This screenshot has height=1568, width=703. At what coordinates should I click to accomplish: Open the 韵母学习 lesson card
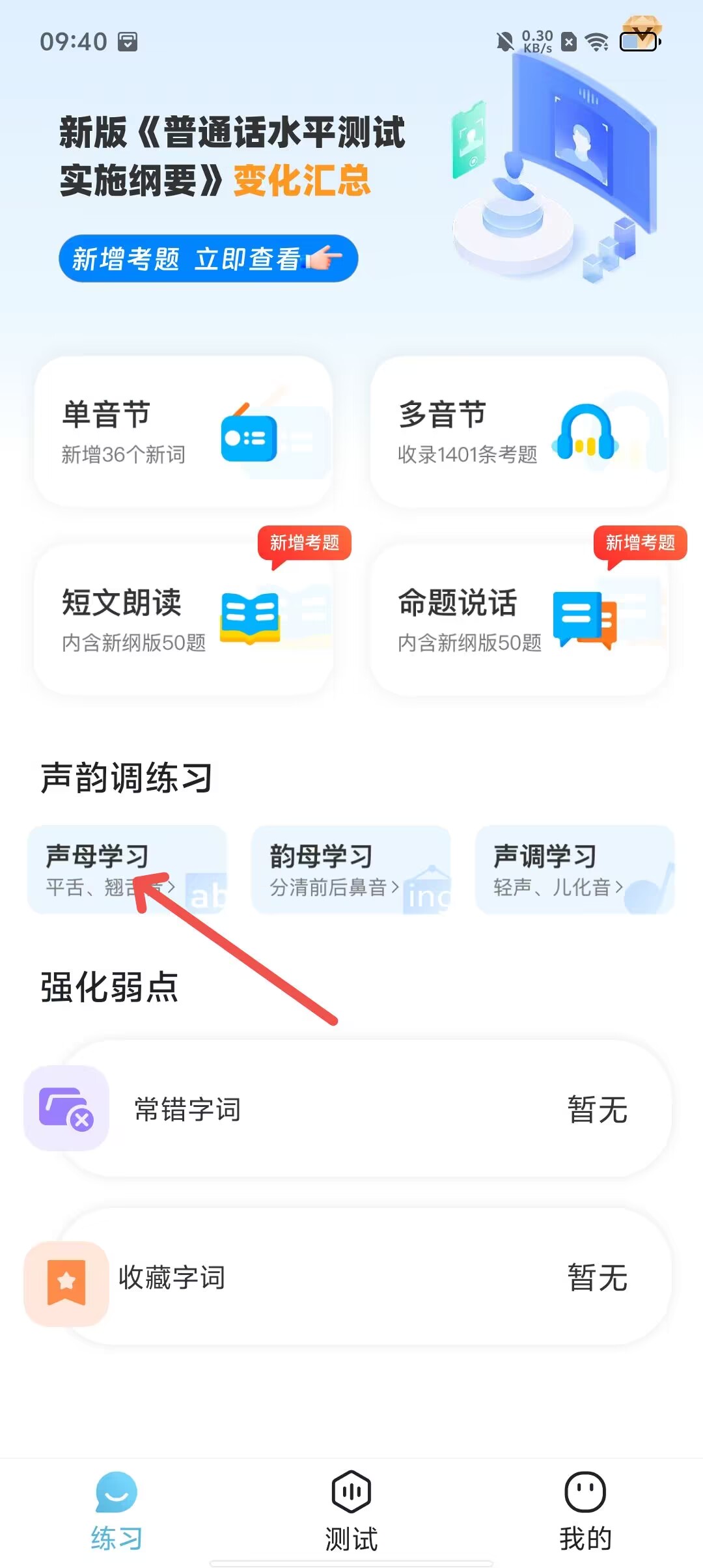pyautogui.click(x=351, y=869)
